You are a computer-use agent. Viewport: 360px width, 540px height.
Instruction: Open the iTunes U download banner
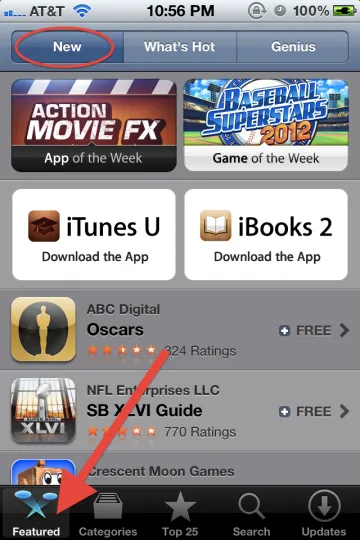pyautogui.click(x=94, y=234)
